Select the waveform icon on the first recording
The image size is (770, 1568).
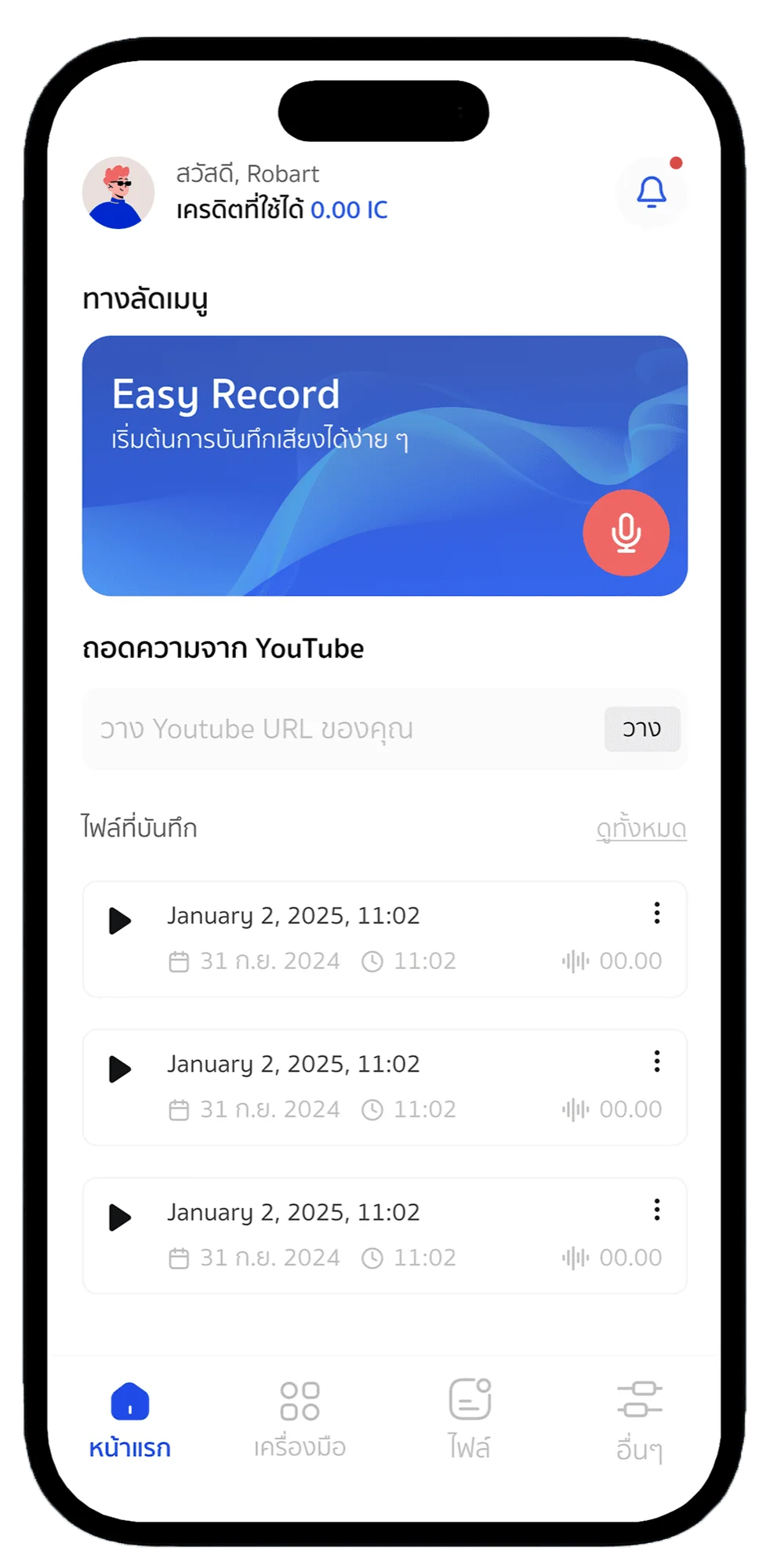(575, 960)
